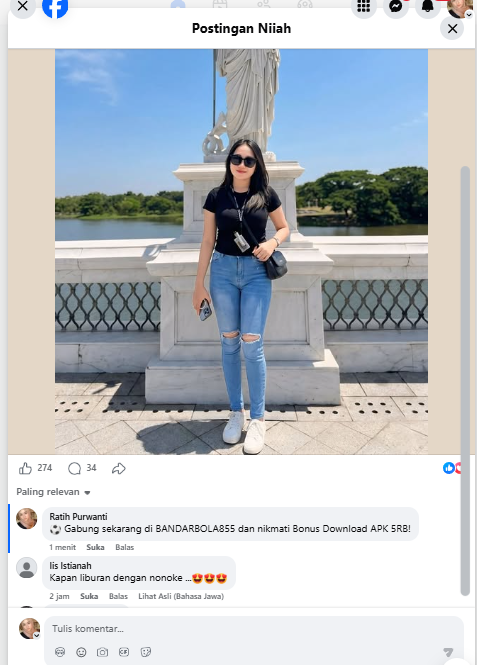The image size is (477, 665).
Task: Share this post with the arrow icon
Action: click(x=119, y=468)
